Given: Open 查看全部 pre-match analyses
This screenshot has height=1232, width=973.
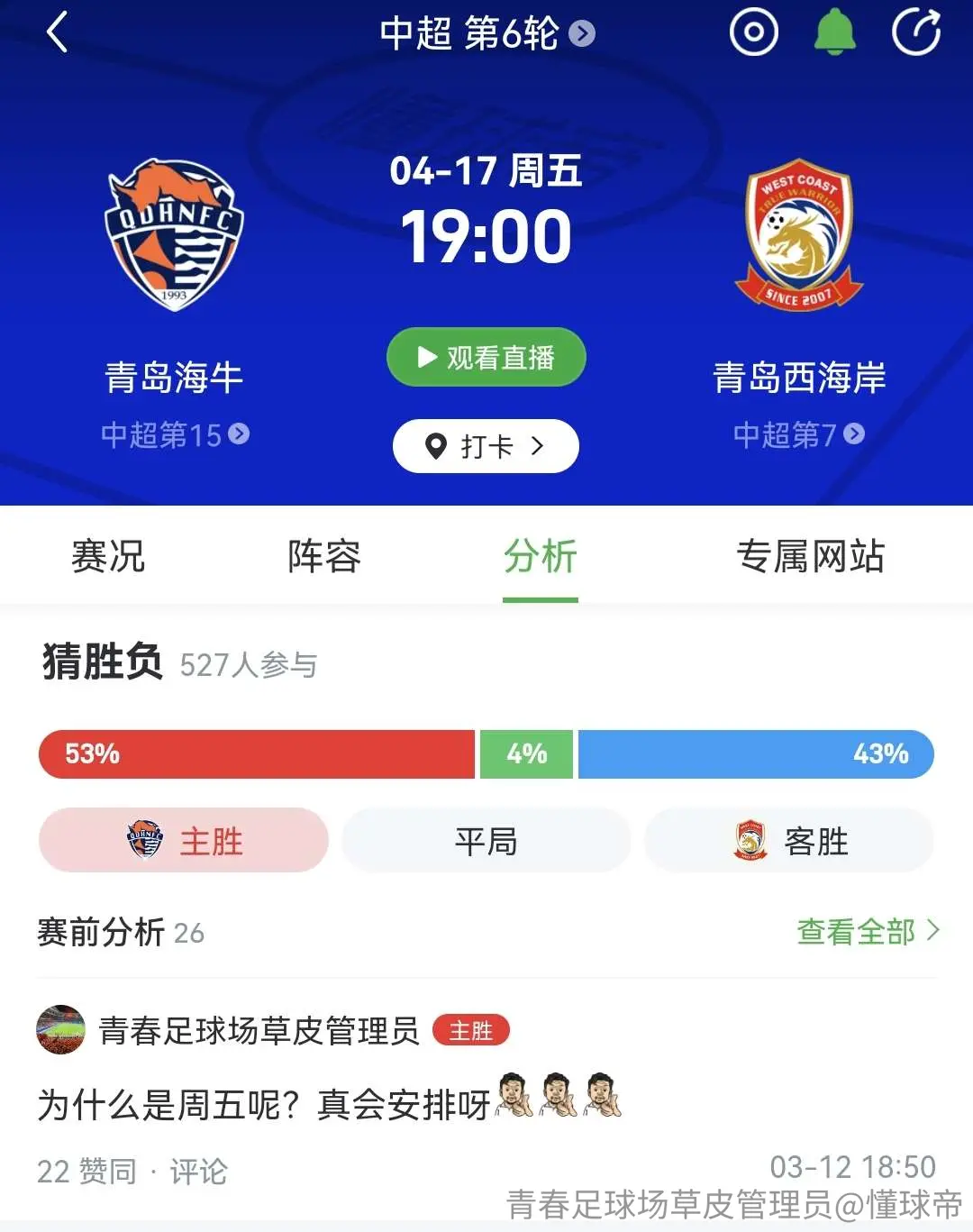Looking at the screenshot, I should (x=868, y=931).
